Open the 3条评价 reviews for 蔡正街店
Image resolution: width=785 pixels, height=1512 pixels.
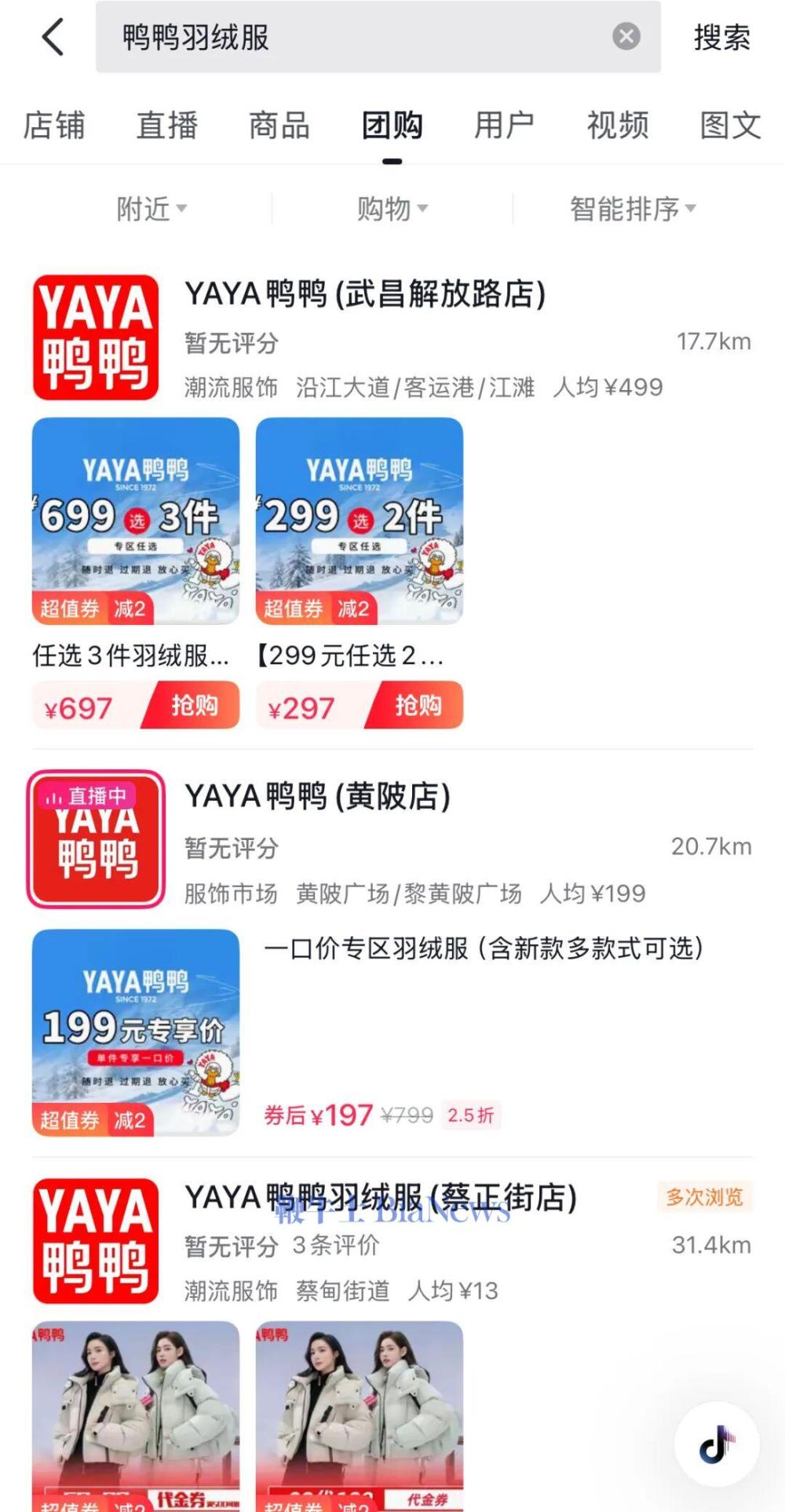(x=335, y=1248)
